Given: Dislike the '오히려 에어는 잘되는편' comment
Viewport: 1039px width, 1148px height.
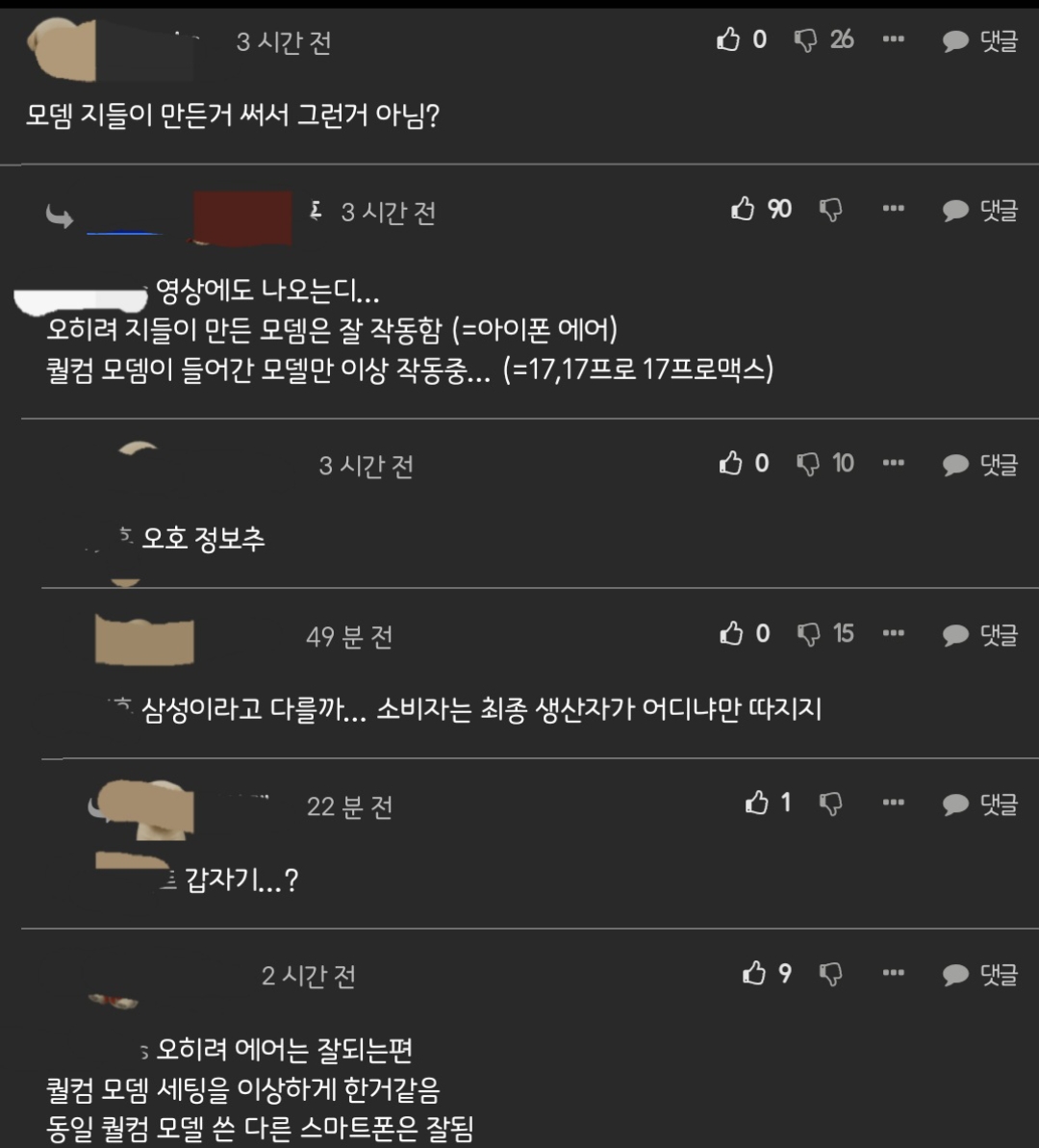Looking at the screenshot, I should tap(830, 975).
